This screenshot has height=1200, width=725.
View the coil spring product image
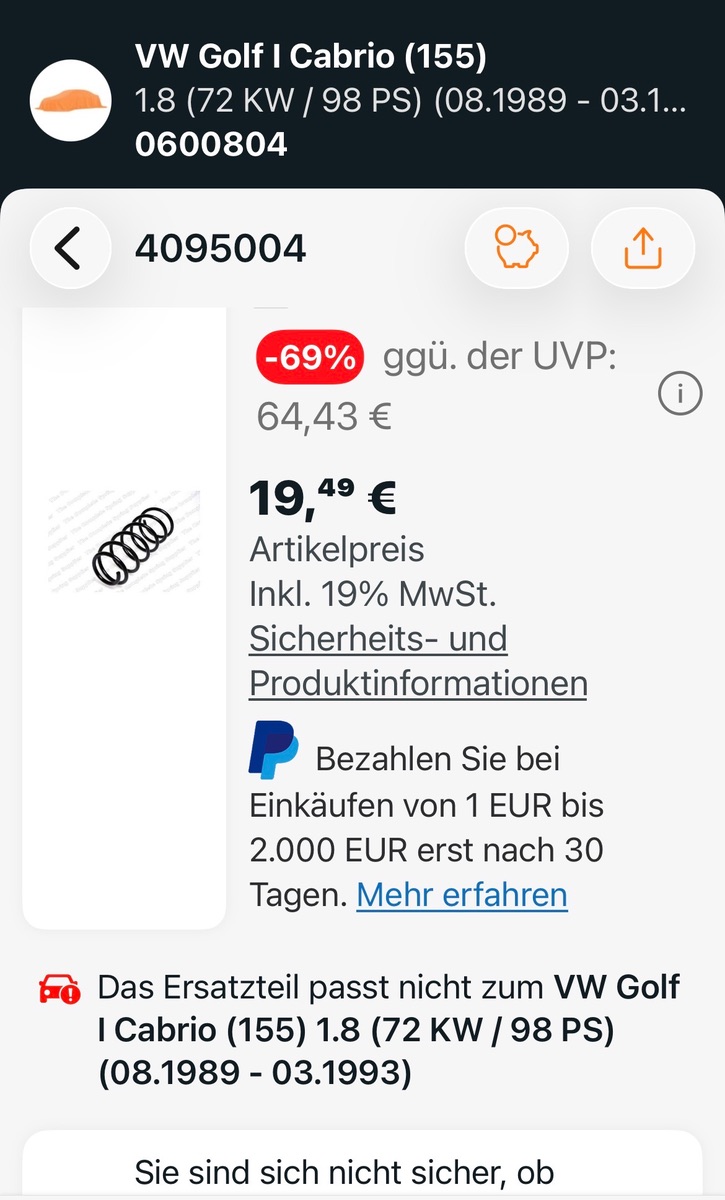(125, 545)
